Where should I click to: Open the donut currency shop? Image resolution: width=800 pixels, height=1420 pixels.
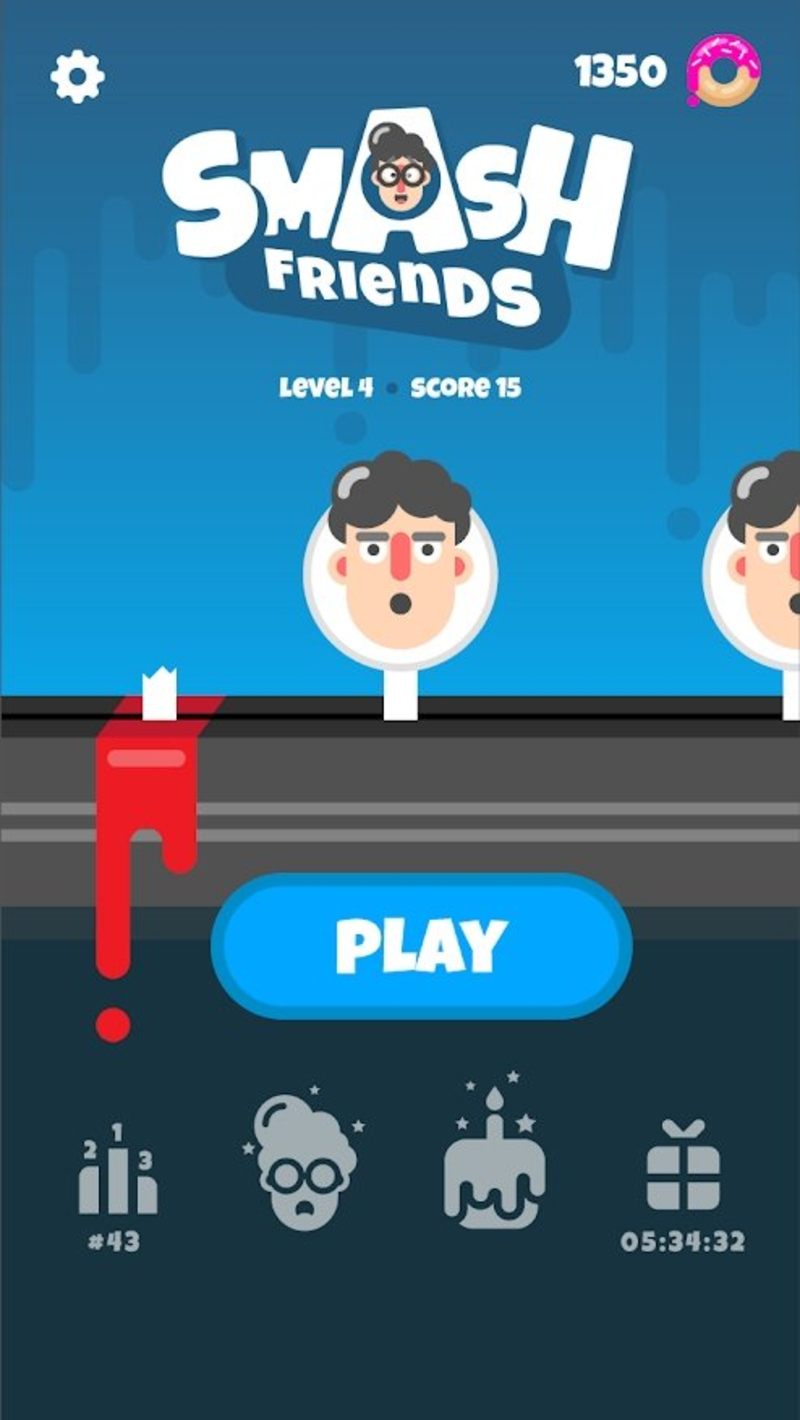pos(724,72)
